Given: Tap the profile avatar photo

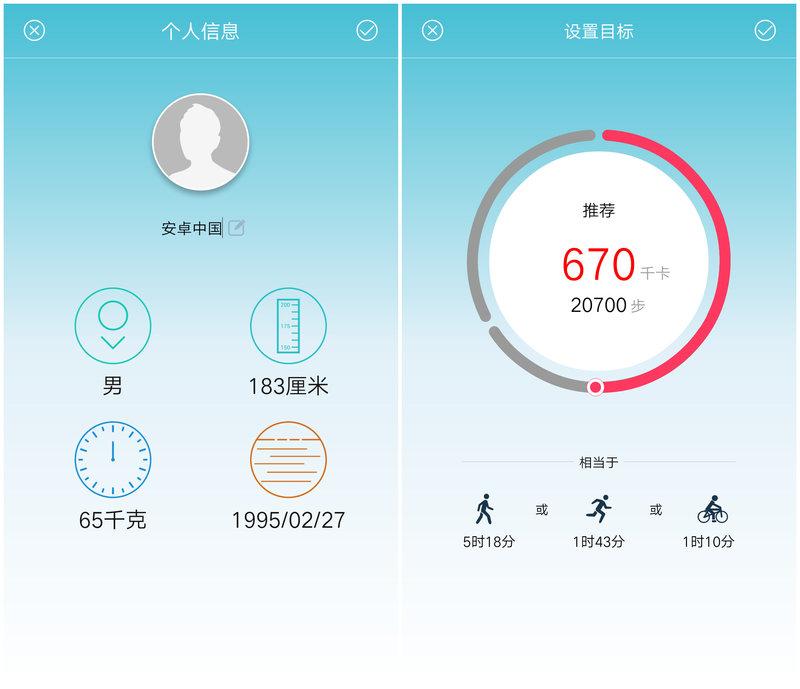Looking at the screenshot, I should point(200,142).
